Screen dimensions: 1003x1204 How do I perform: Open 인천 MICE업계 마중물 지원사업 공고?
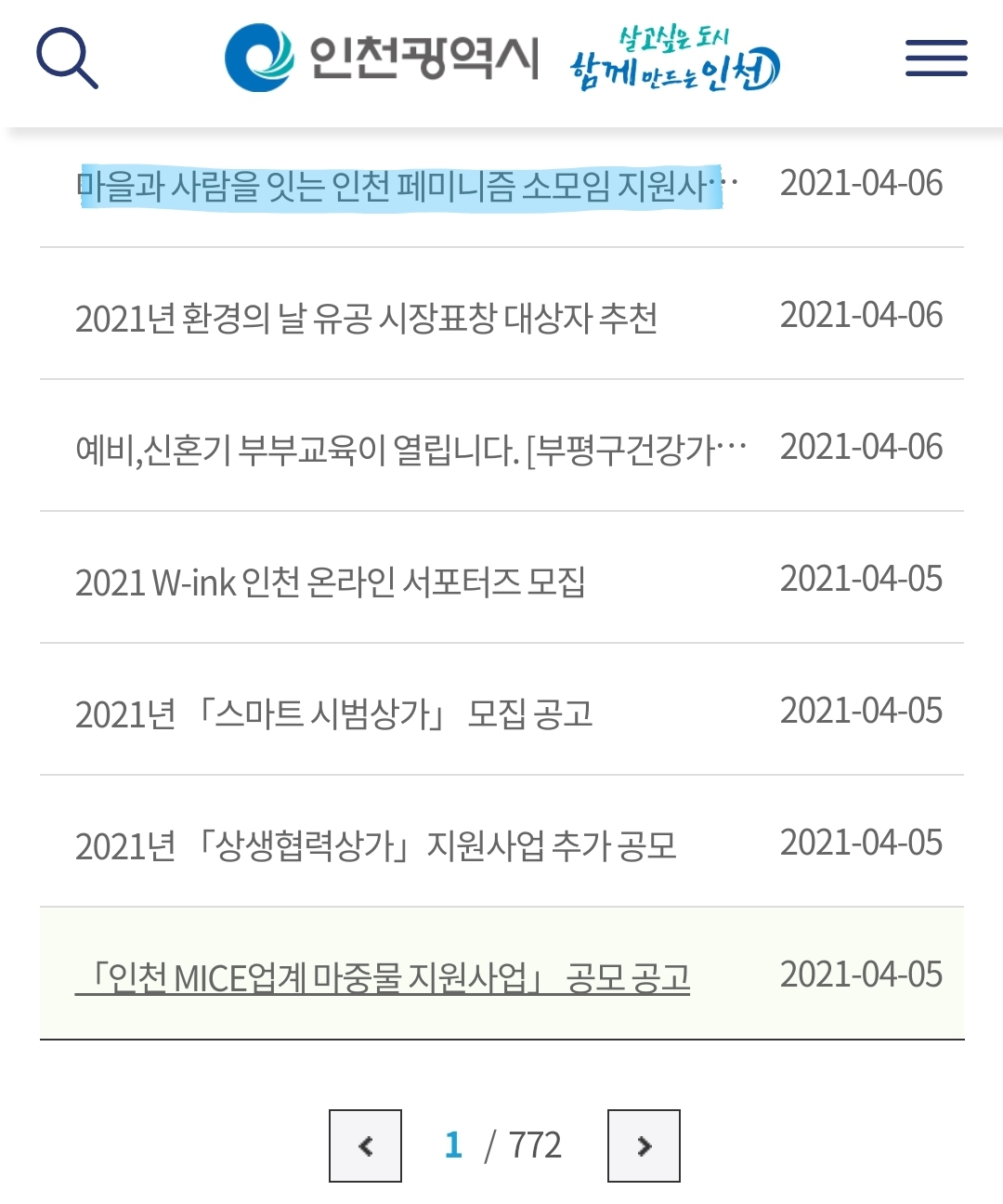click(x=382, y=978)
